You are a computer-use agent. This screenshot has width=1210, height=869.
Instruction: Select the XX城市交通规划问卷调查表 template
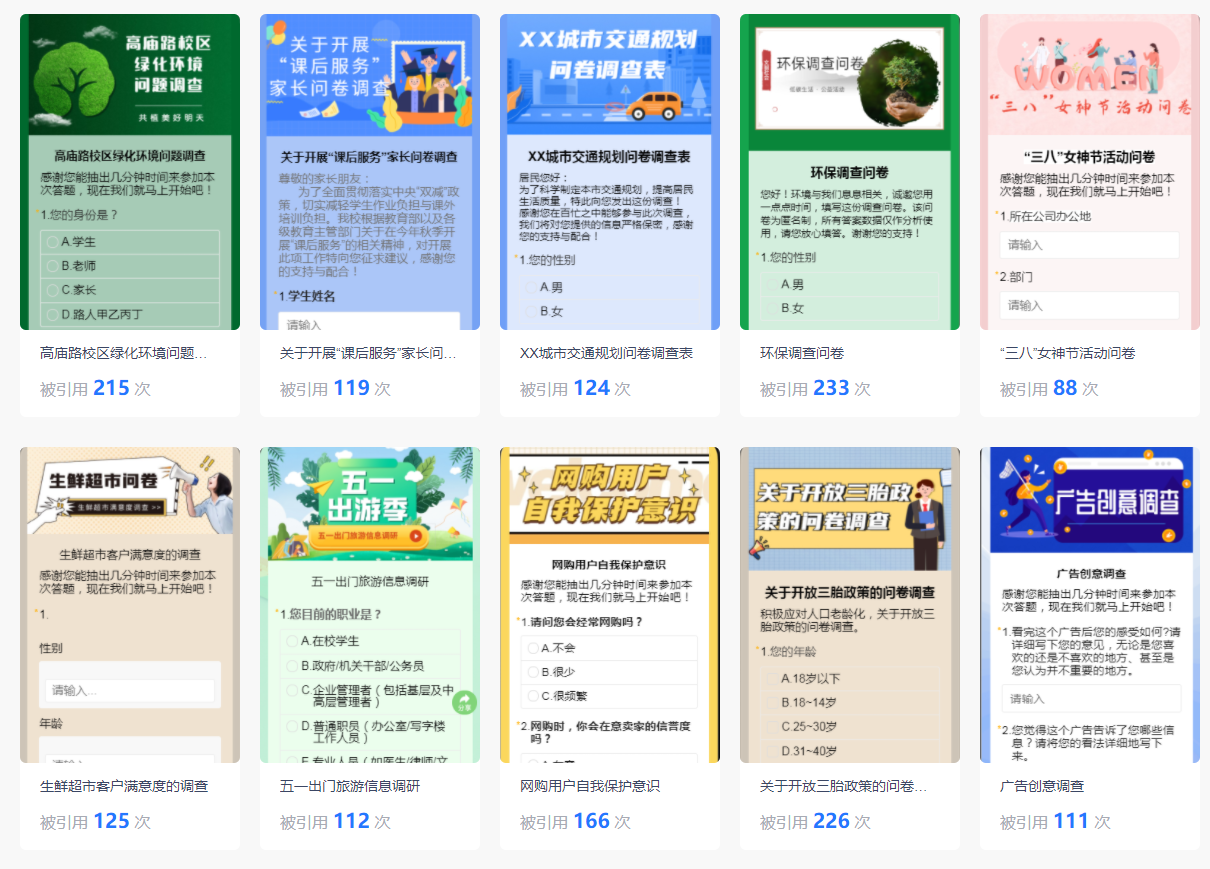pyautogui.click(x=610, y=215)
